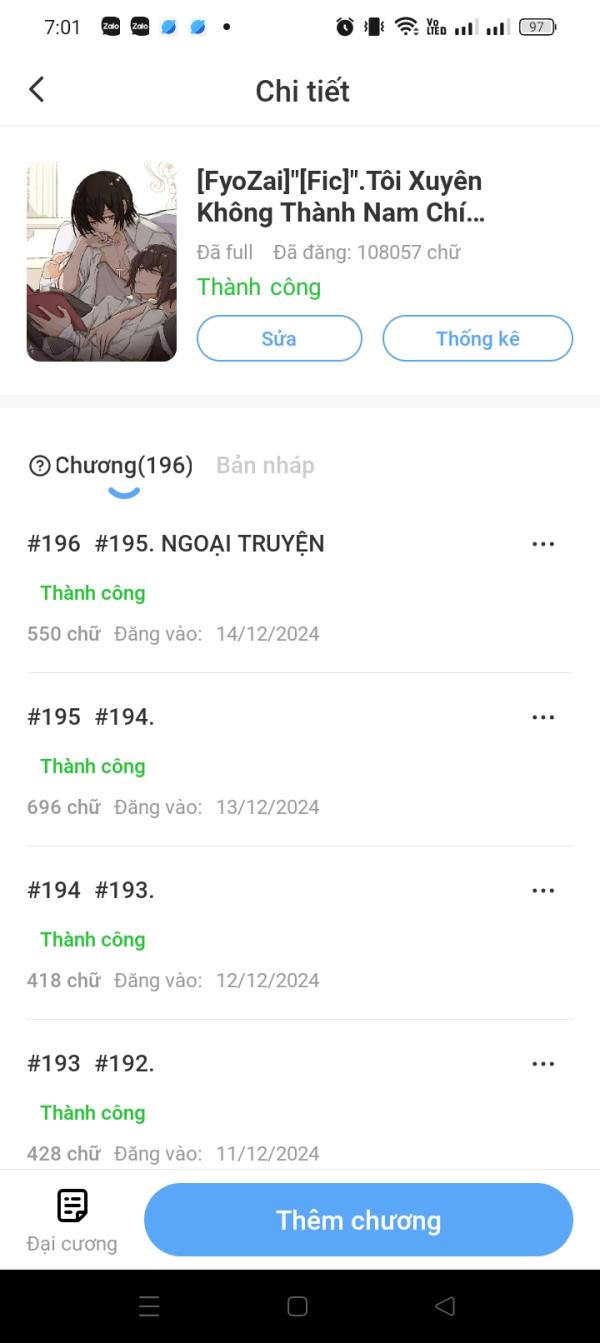Go back from the Chi tiết screen

tap(37, 90)
